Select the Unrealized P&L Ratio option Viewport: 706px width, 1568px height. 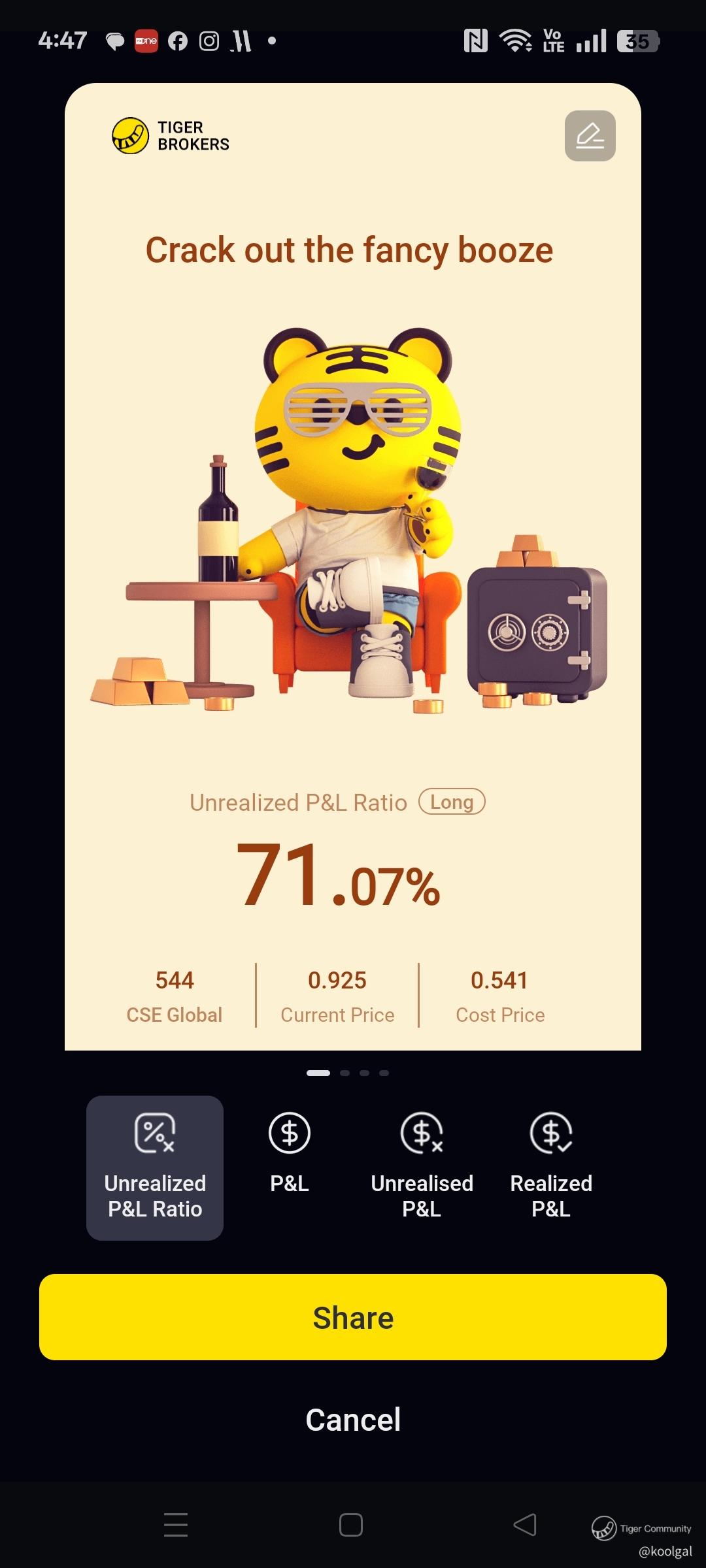pos(155,1168)
